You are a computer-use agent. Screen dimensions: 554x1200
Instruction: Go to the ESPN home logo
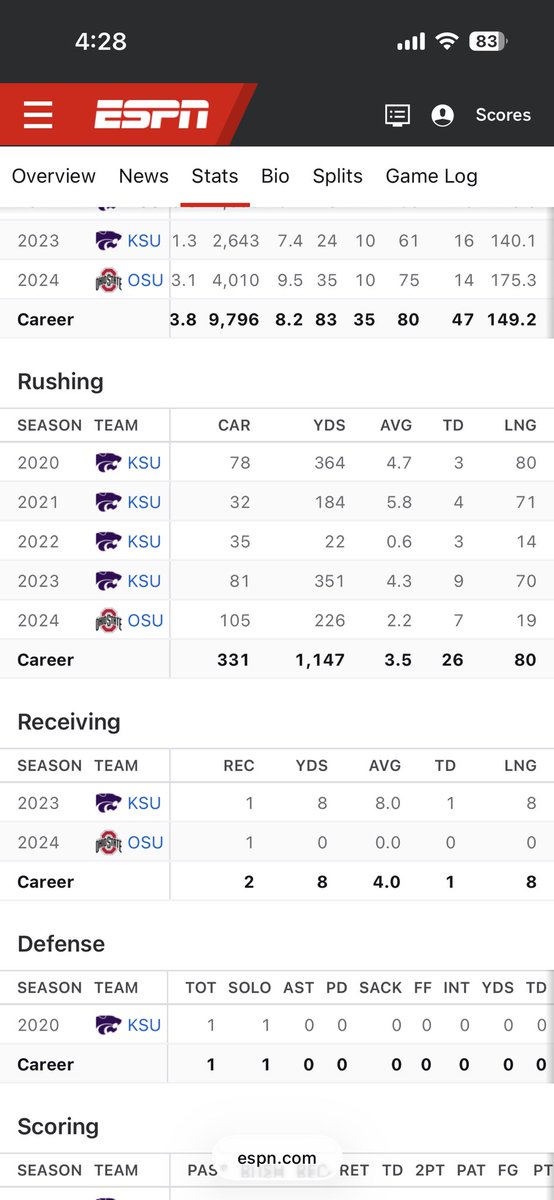(x=152, y=115)
